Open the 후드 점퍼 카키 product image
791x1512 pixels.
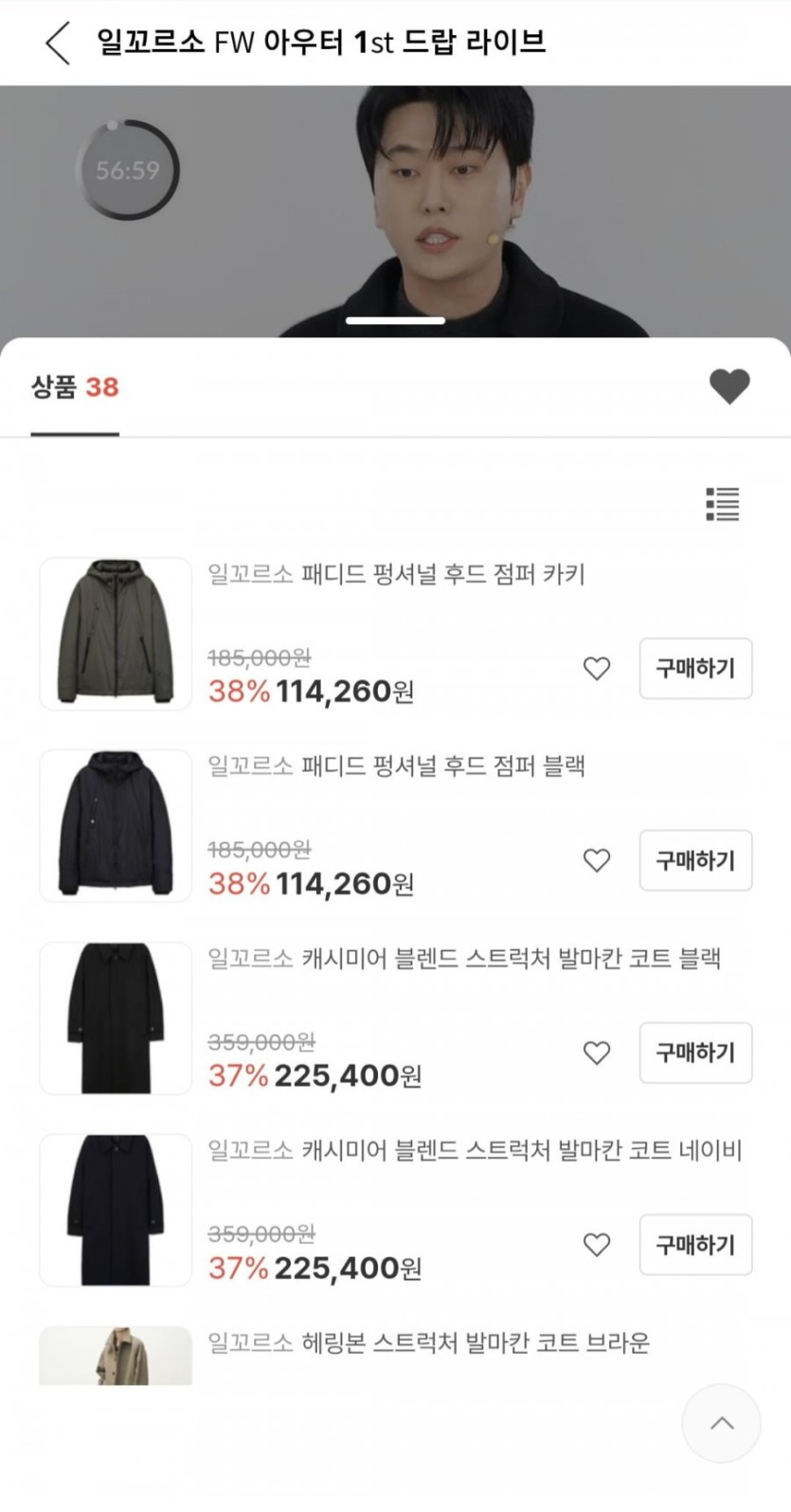click(116, 634)
